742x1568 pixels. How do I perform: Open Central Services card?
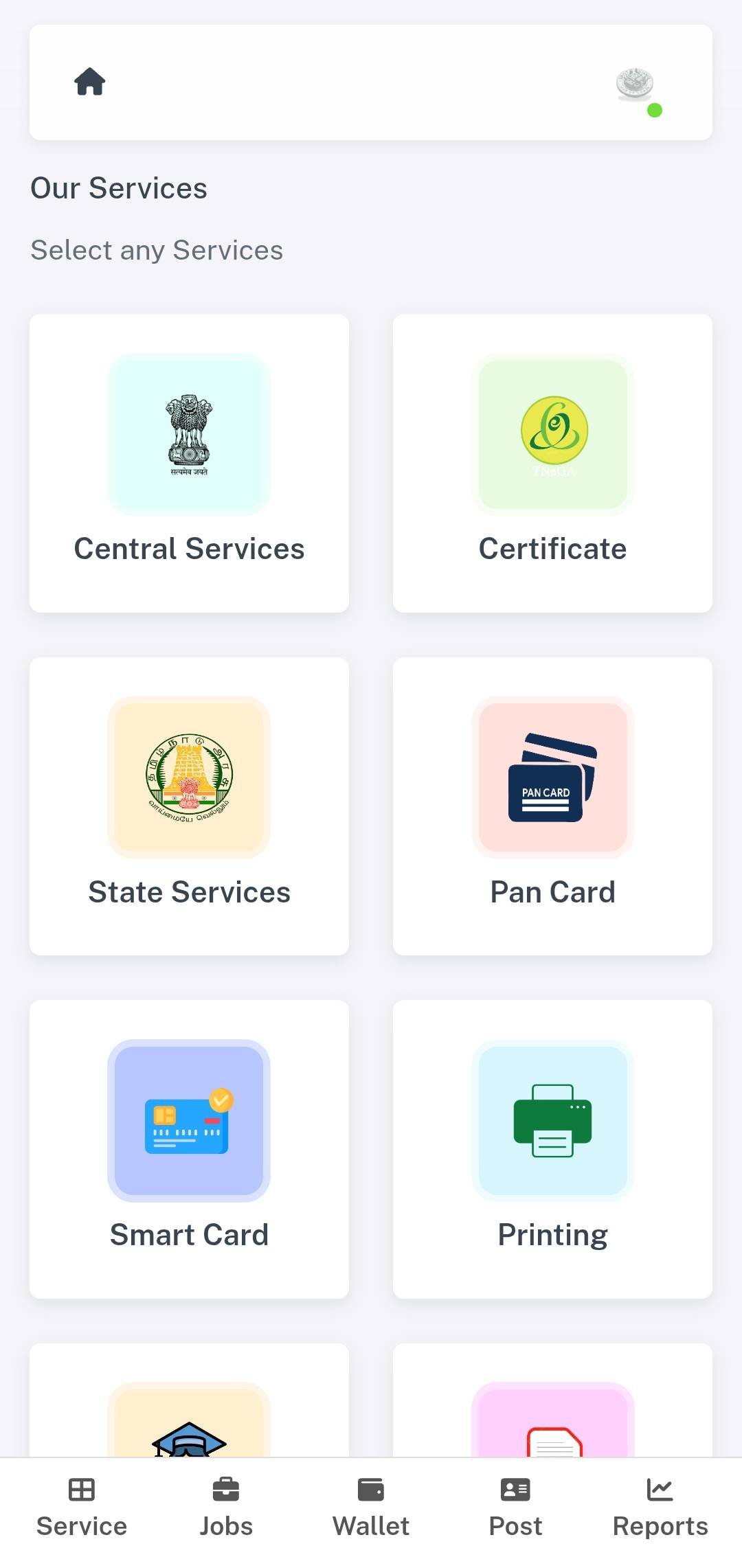(x=189, y=463)
